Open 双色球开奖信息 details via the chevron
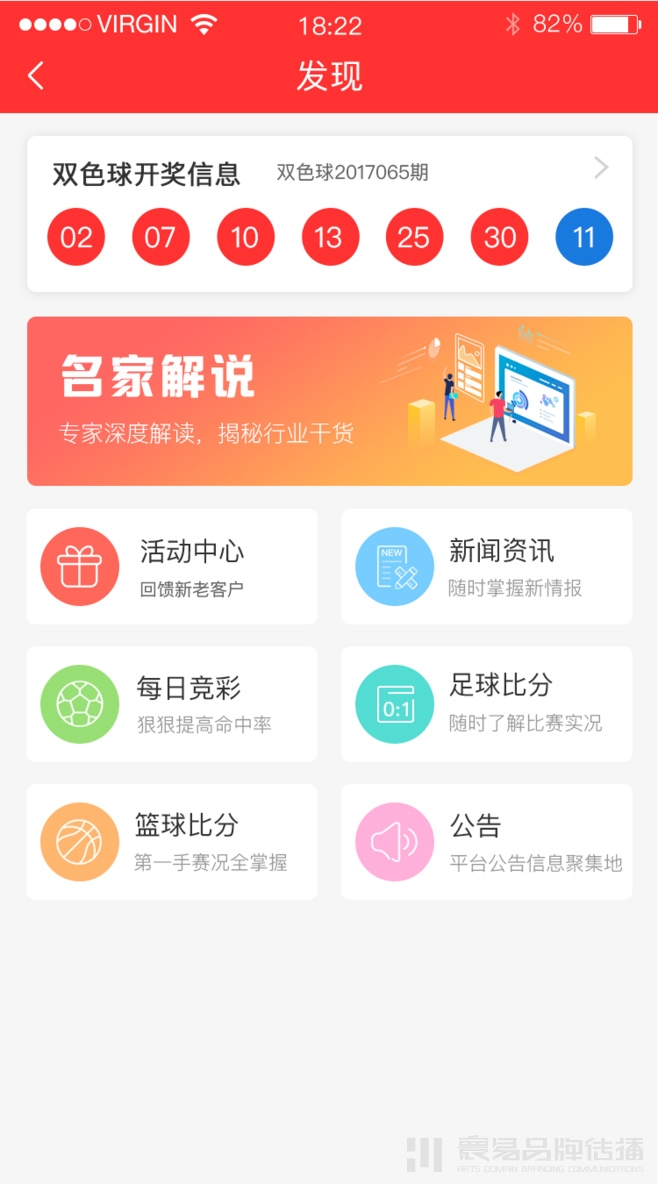The height and width of the screenshot is (1184, 658). [601, 168]
